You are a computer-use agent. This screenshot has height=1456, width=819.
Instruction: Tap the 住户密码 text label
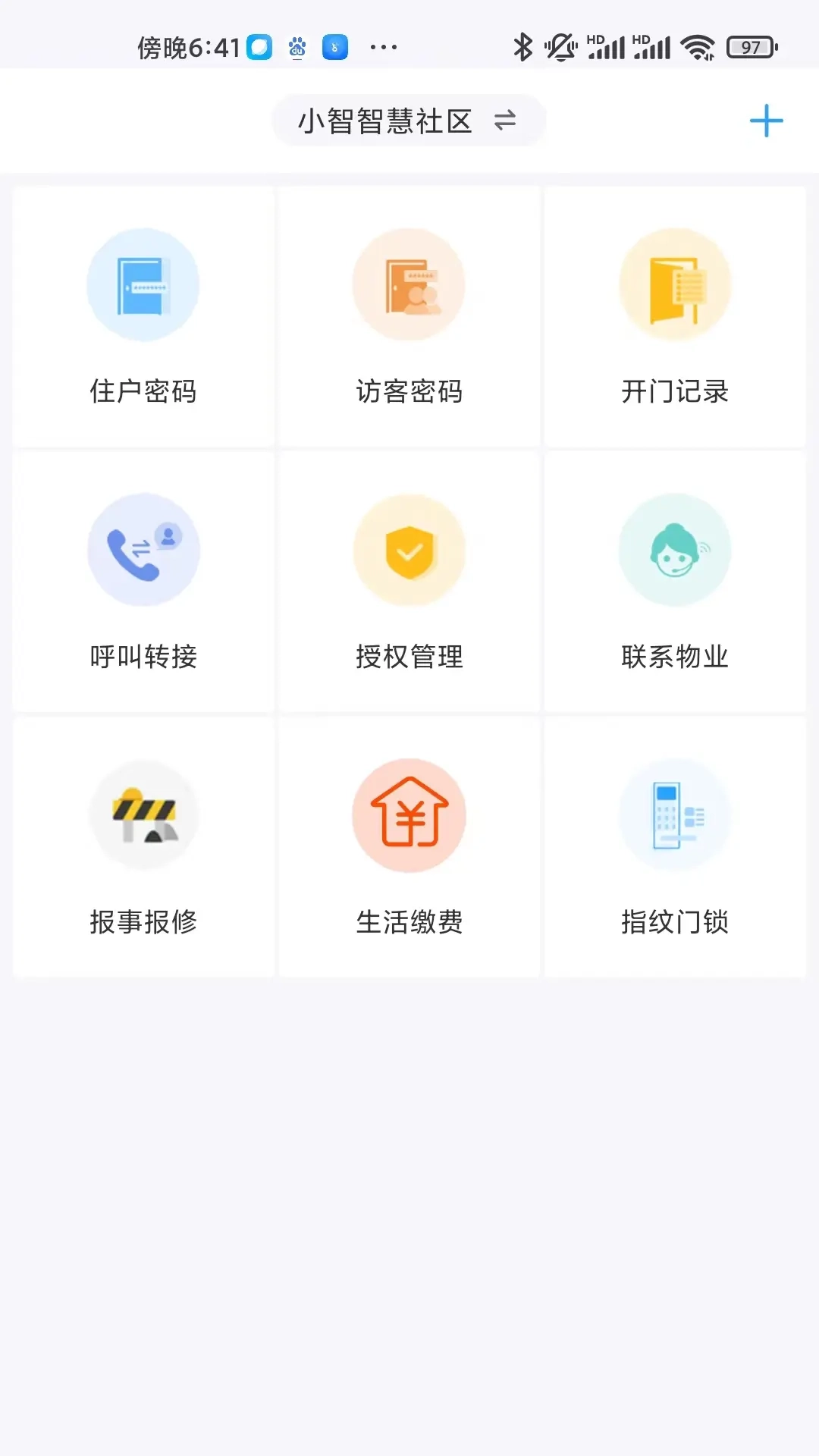pyautogui.click(x=143, y=392)
